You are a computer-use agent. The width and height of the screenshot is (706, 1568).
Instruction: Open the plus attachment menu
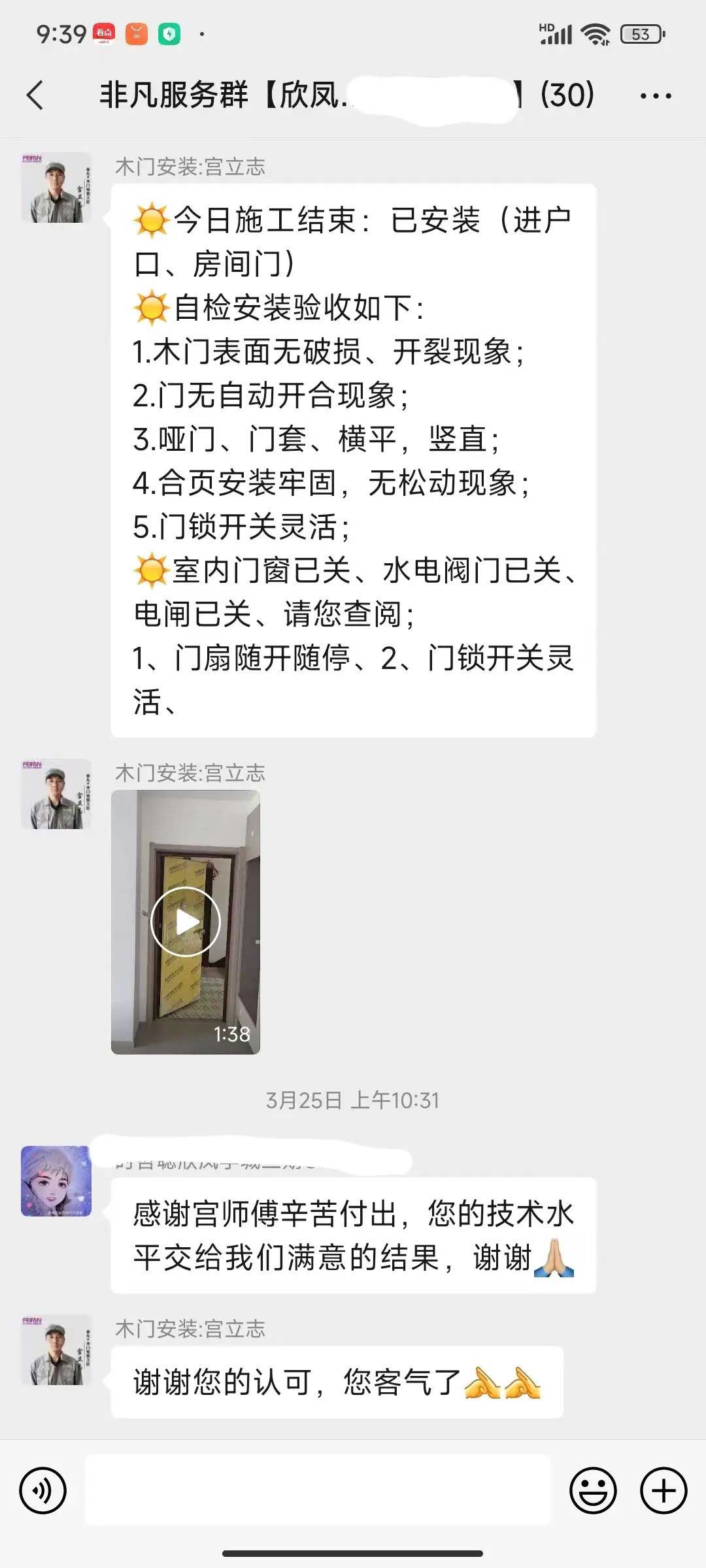[x=663, y=1490]
